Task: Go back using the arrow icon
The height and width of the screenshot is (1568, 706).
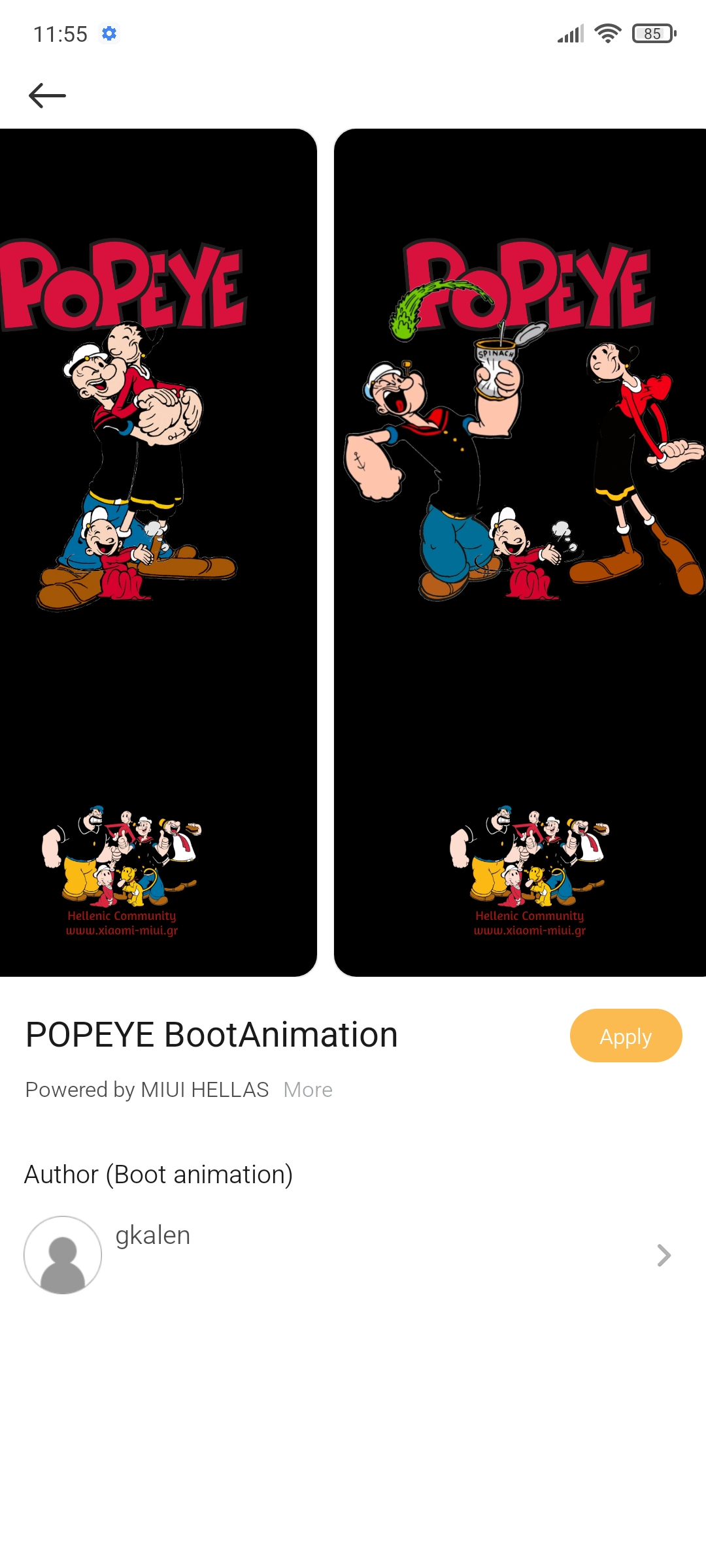Action: click(x=47, y=95)
